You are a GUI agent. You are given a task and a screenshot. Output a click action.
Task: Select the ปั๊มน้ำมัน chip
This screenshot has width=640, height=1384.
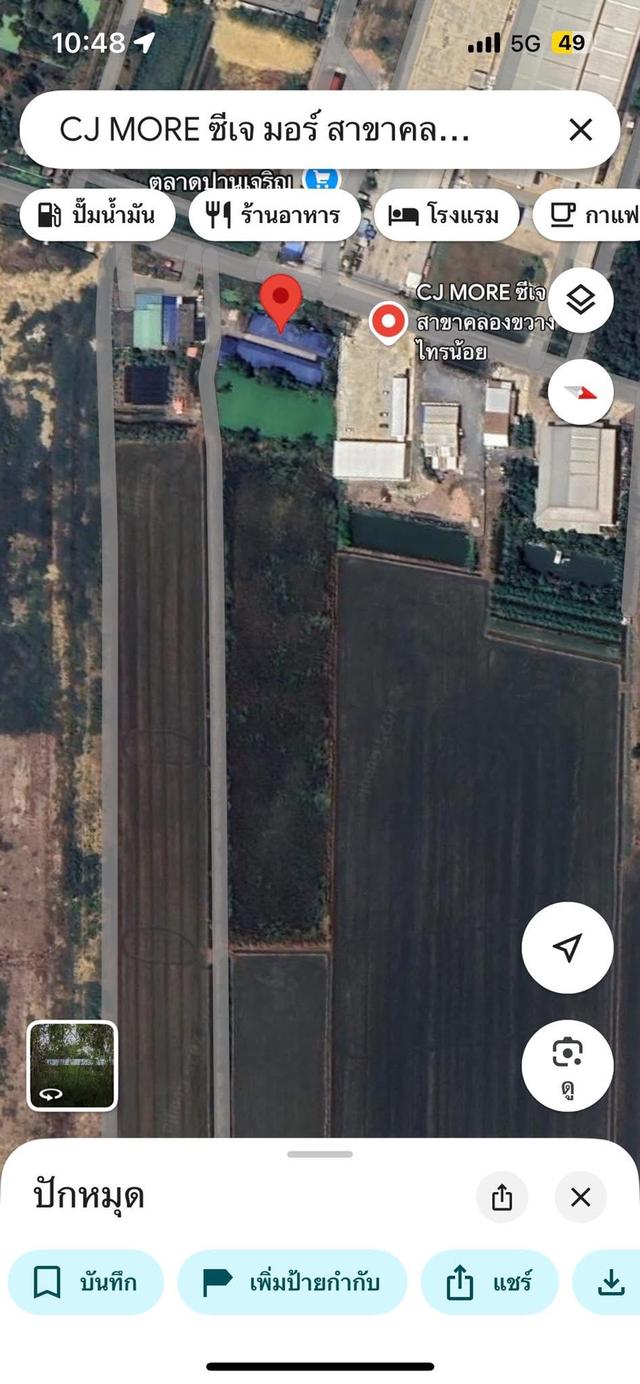pyautogui.click(x=97, y=215)
